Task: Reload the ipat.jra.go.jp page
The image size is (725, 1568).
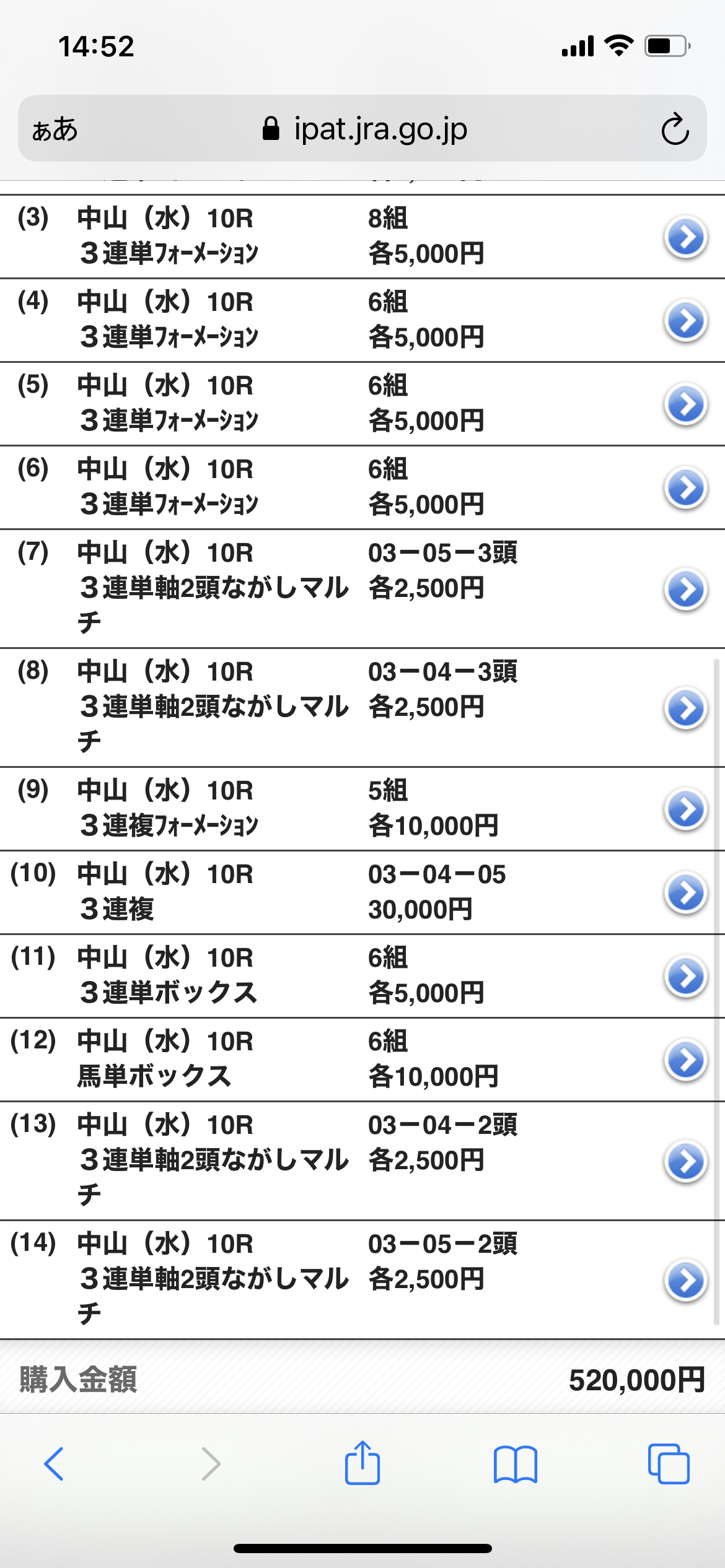Action: pos(675,129)
